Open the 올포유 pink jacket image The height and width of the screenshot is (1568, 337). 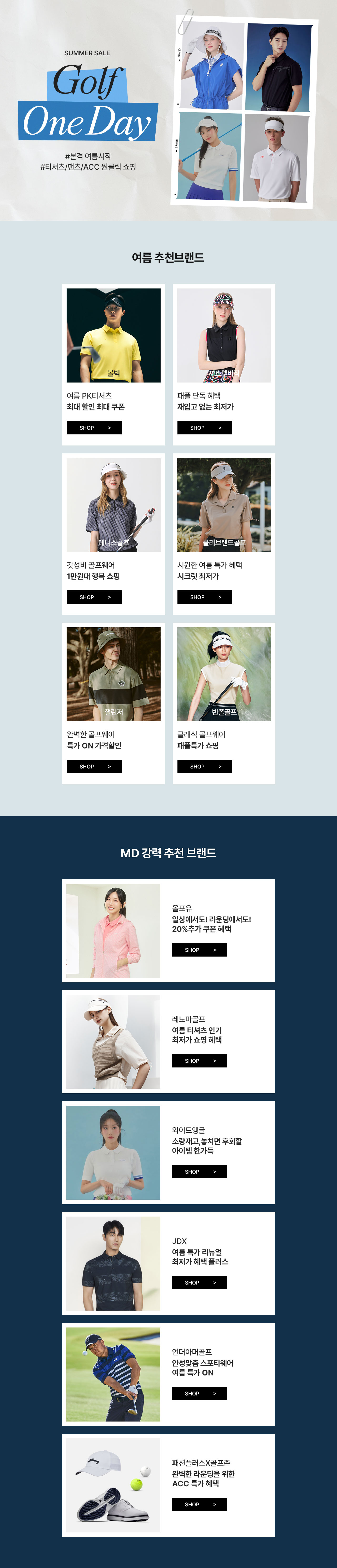(x=113, y=930)
